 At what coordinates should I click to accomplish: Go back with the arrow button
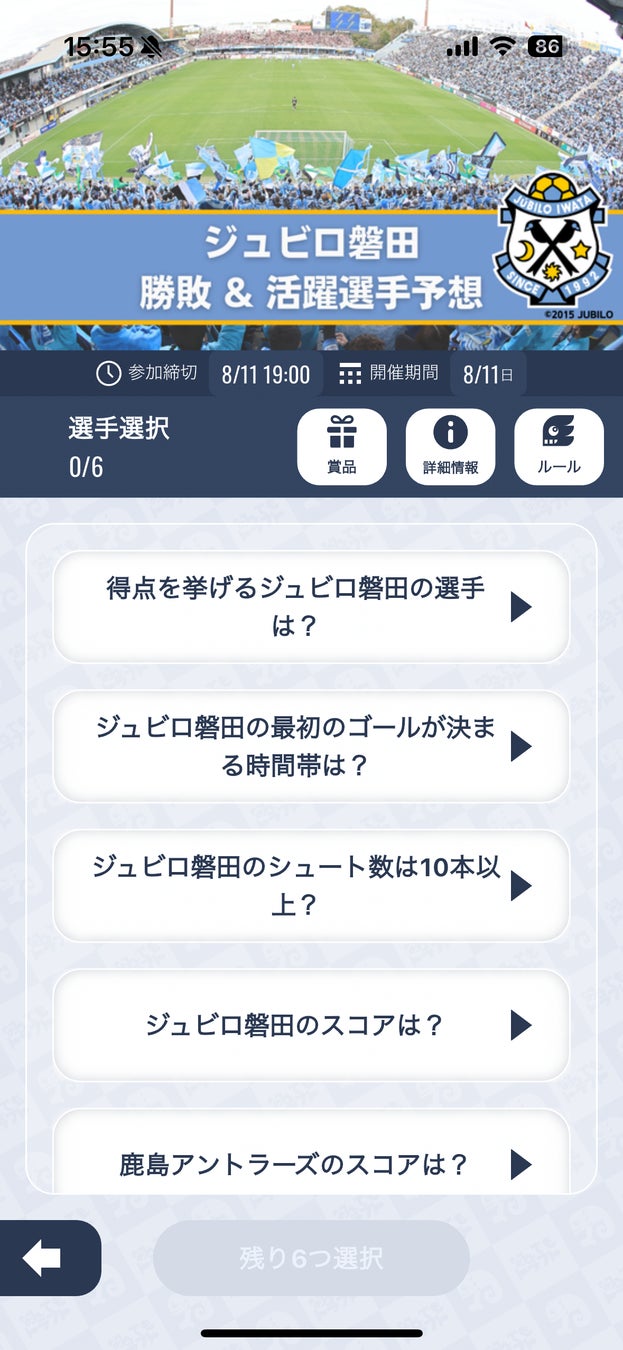coord(45,1258)
